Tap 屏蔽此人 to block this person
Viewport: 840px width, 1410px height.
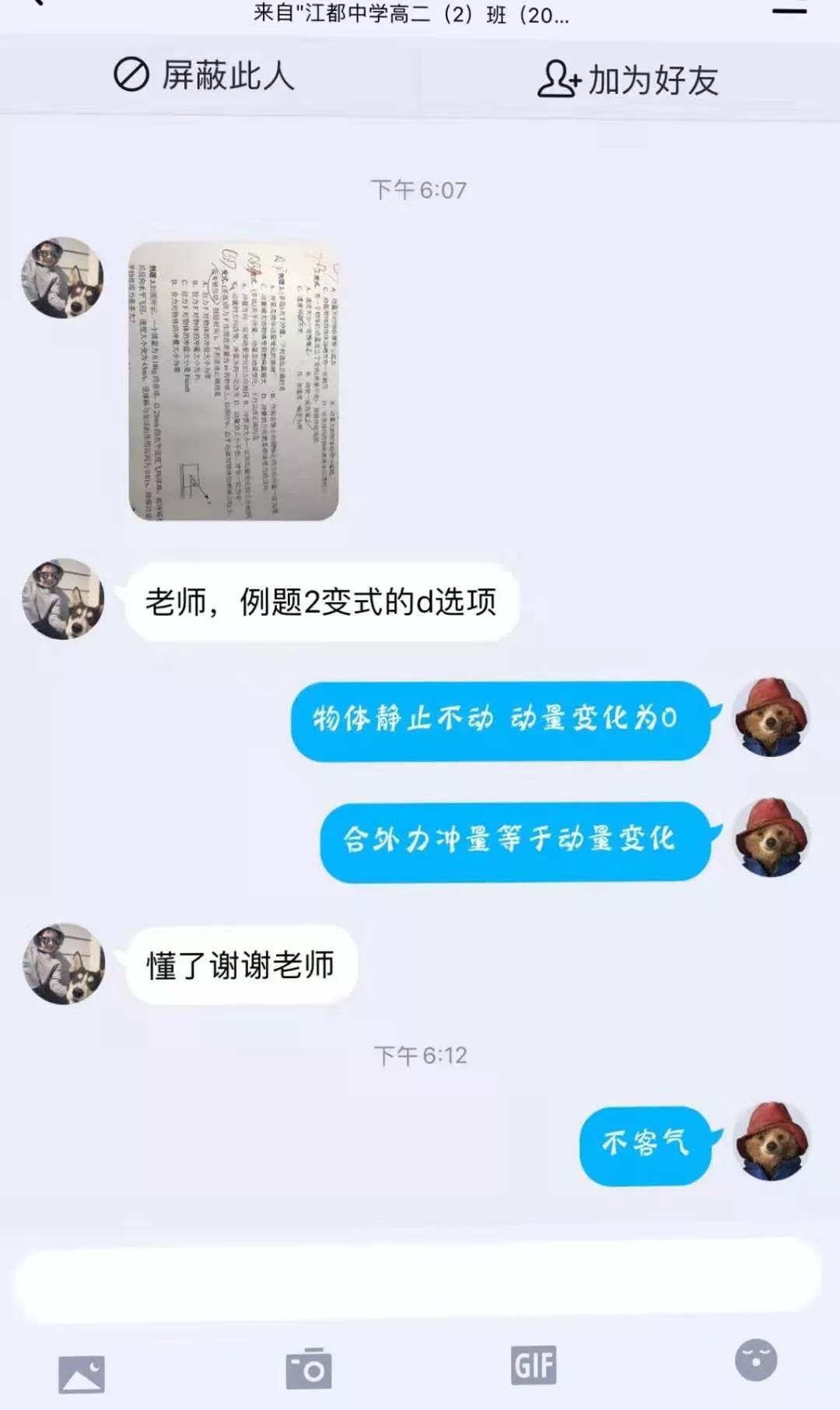click(x=205, y=76)
